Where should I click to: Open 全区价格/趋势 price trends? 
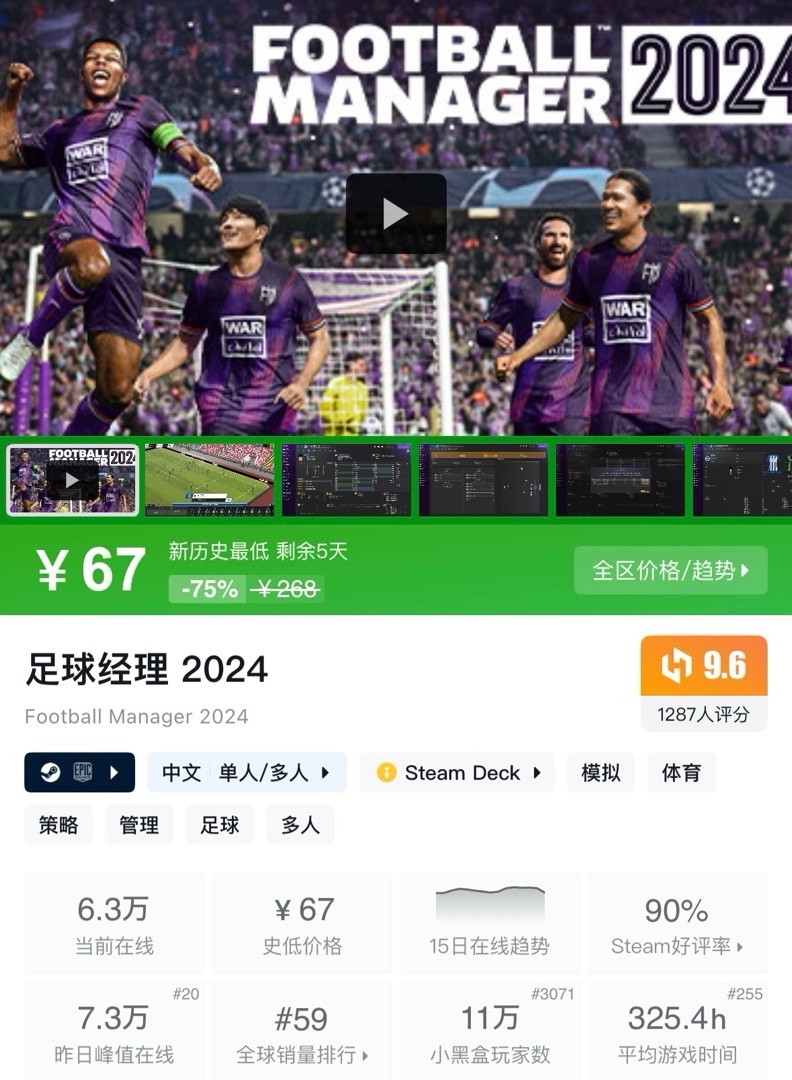668,570
